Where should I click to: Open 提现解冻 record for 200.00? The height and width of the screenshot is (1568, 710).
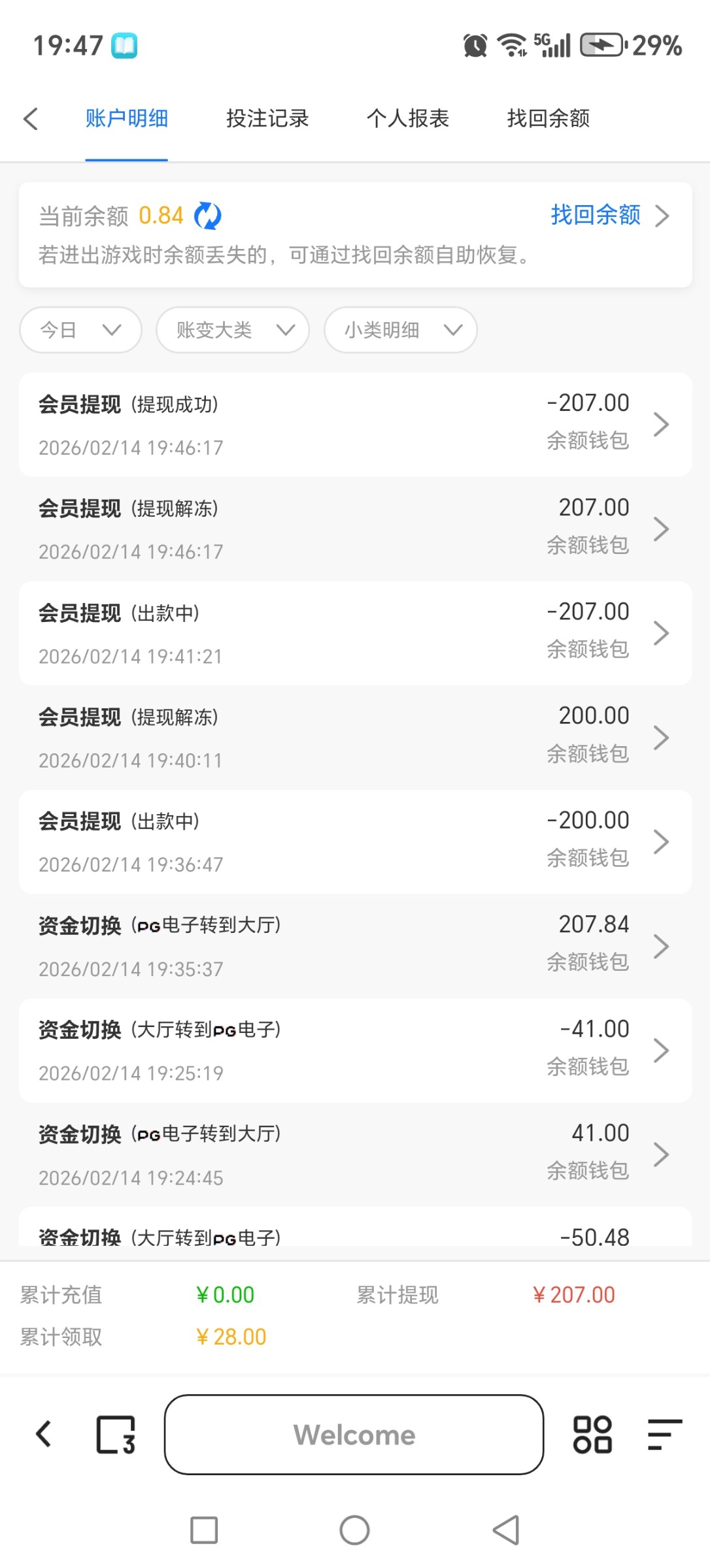355,738
